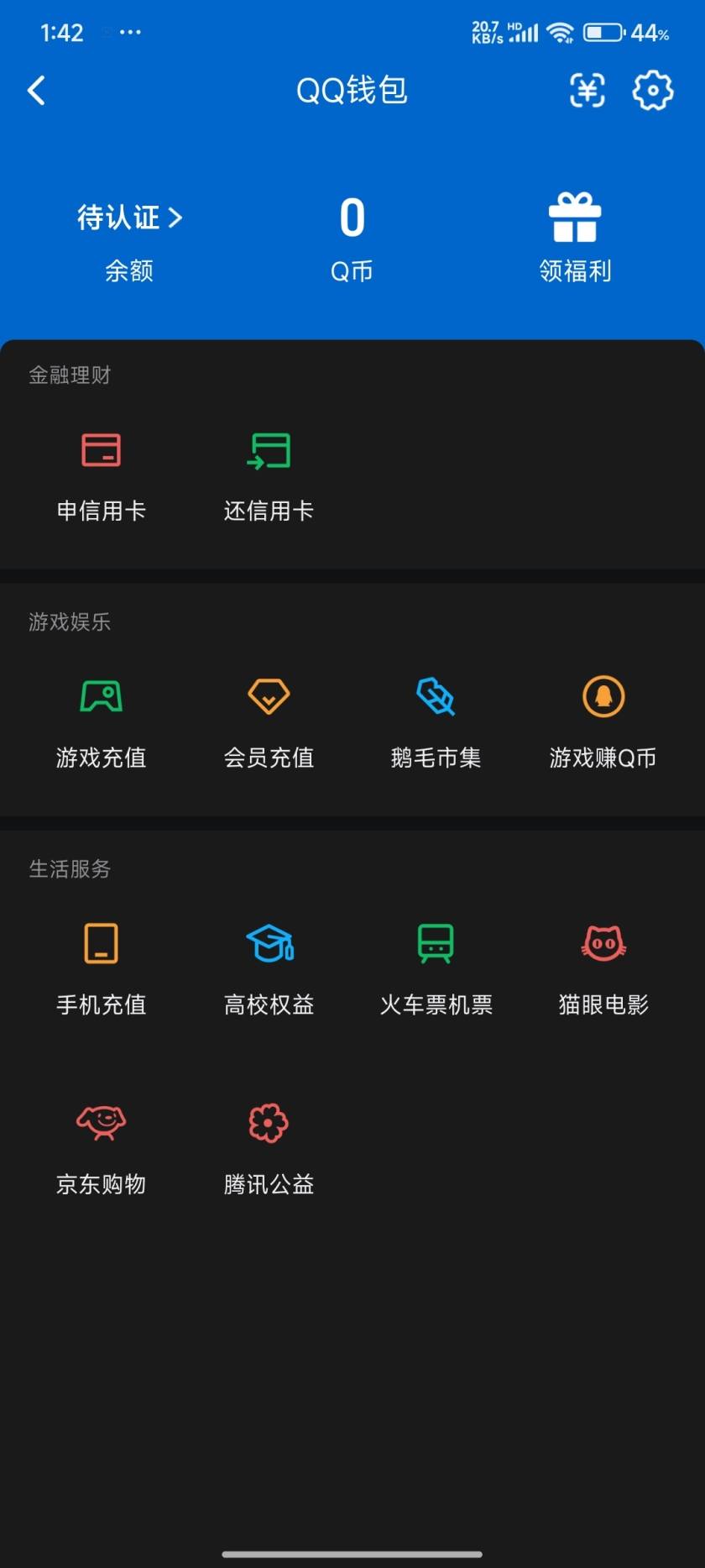Image resolution: width=705 pixels, height=1568 pixels.
Task: Tap the 领福利 gift box icon
Action: pyautogui.click(x=575, y=217)
